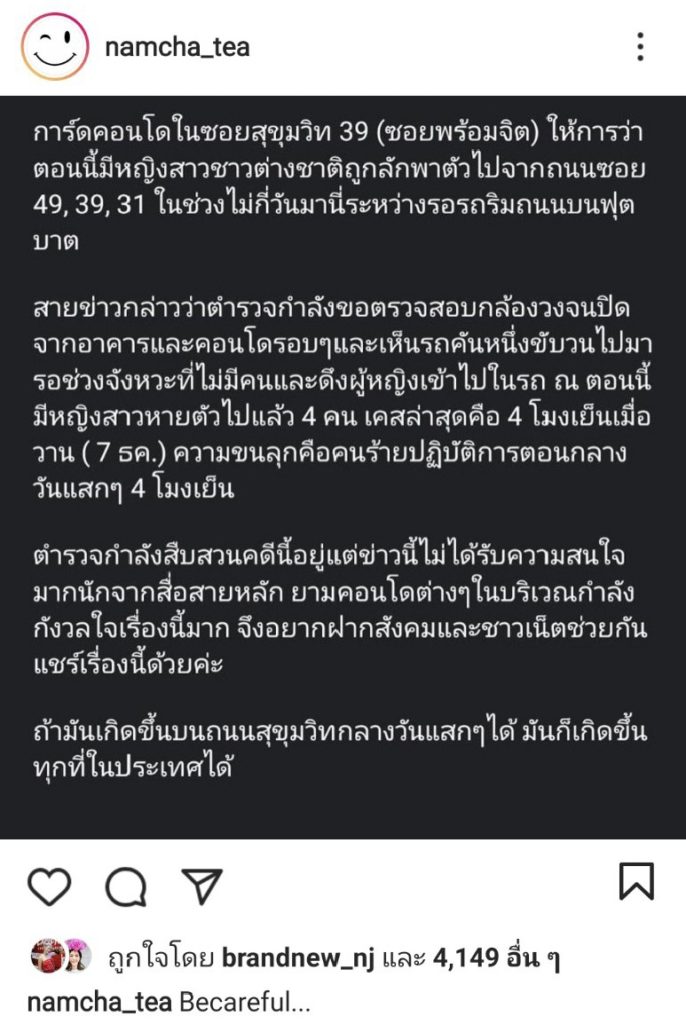The height and width of the screenshot is (1024, 686).
Task: Like this post with the heart
Action: point(48,883)
